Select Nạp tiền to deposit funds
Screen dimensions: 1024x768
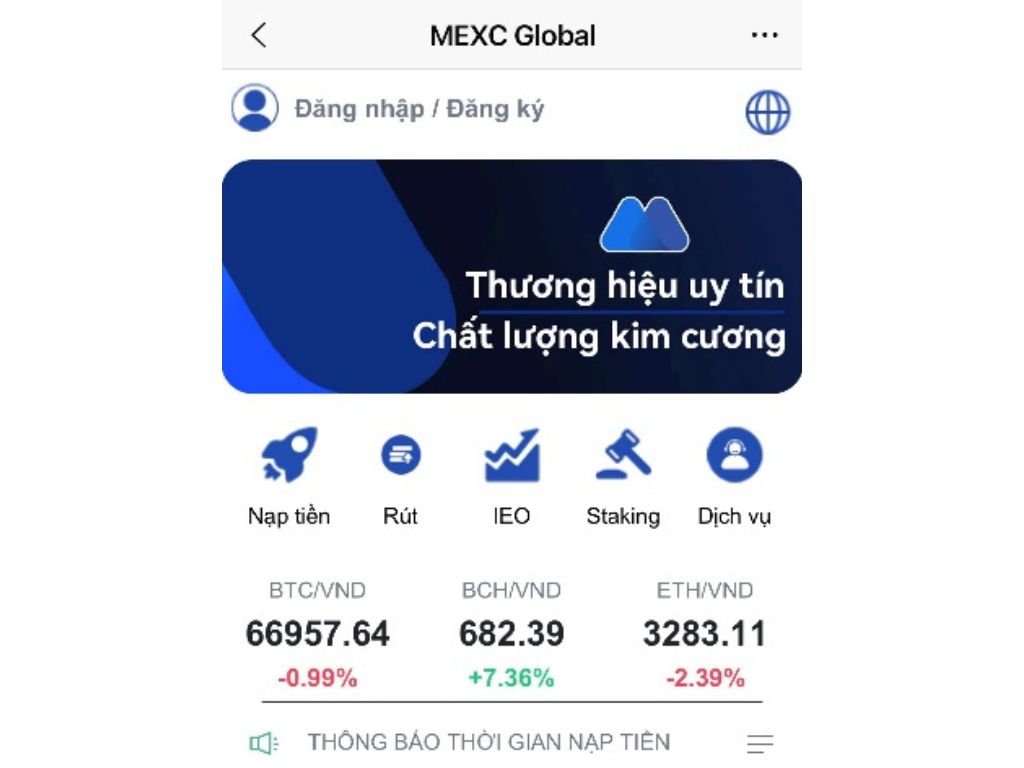[x=289, y=476]
